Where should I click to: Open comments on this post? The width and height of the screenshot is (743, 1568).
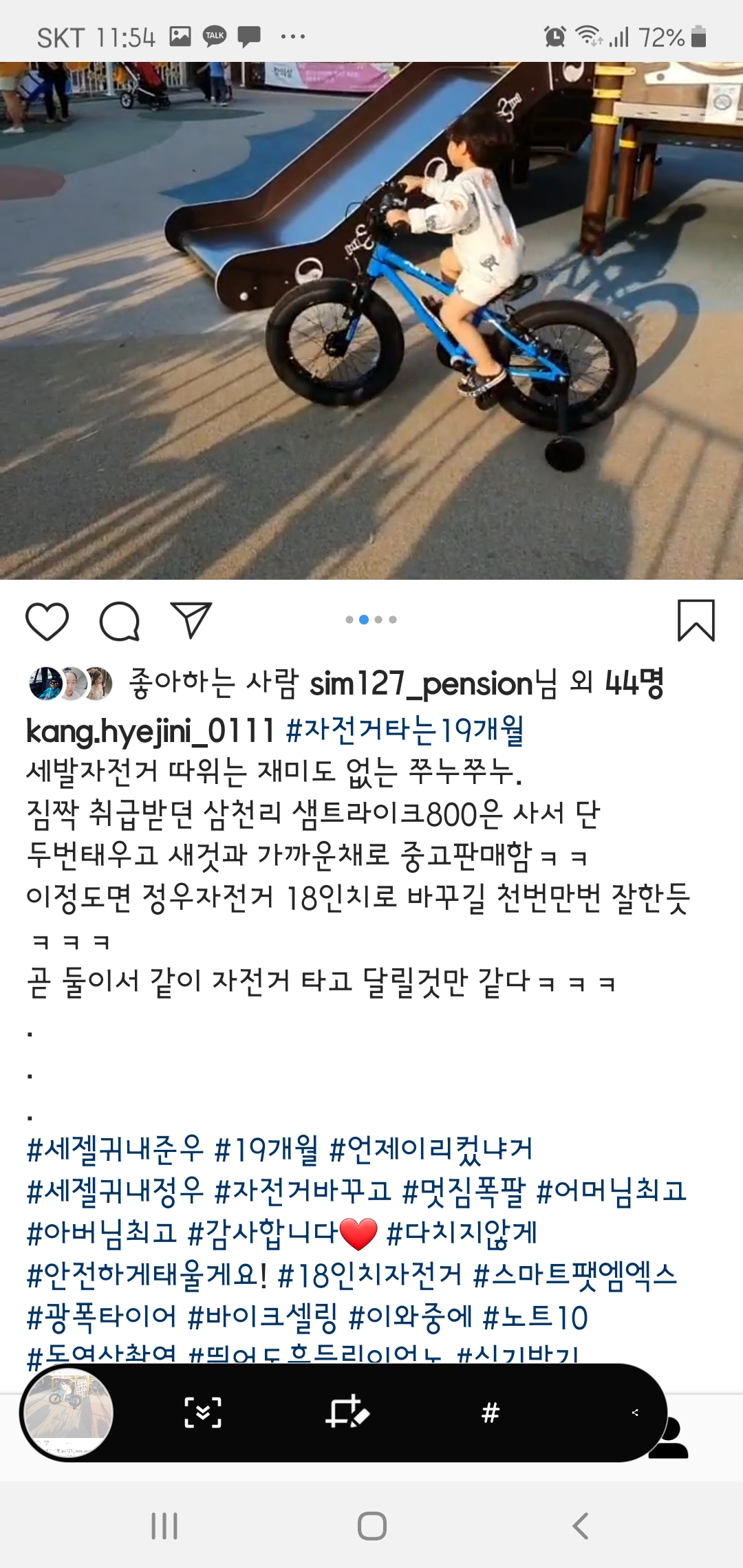tap(120, 621)
